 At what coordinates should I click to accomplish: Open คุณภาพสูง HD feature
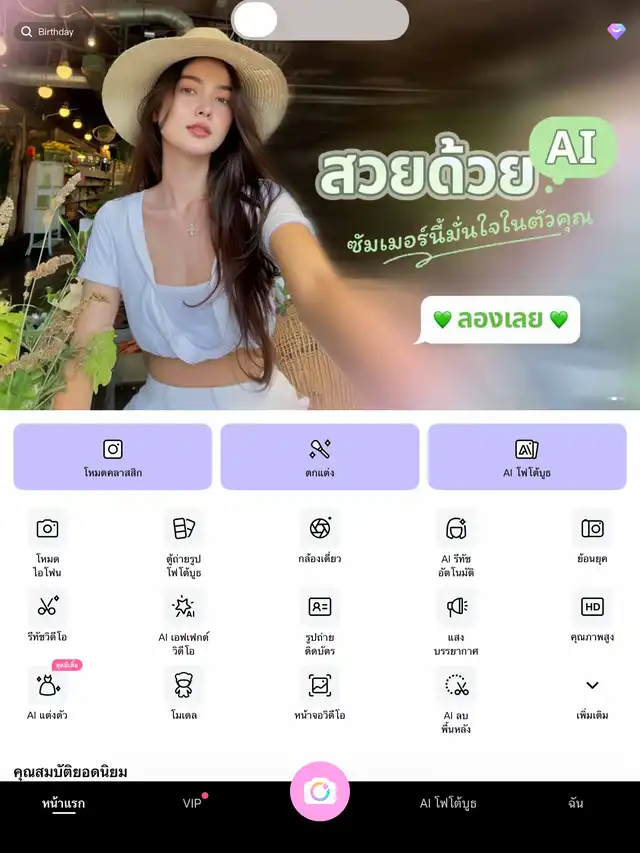(x=592, y=615)
